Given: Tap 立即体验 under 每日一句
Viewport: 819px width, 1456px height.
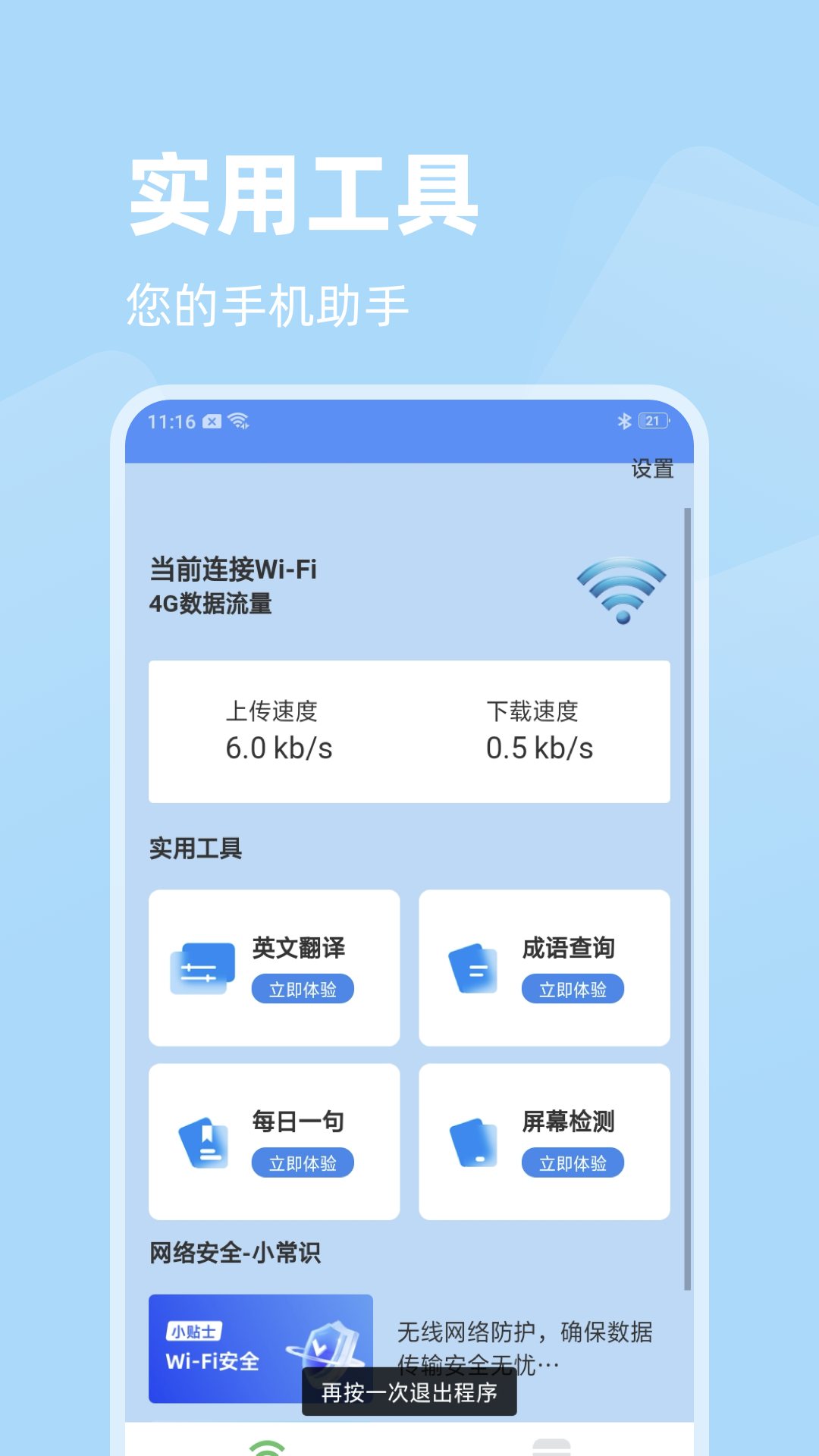Looking at the screenshot, I should [303, 1163].
